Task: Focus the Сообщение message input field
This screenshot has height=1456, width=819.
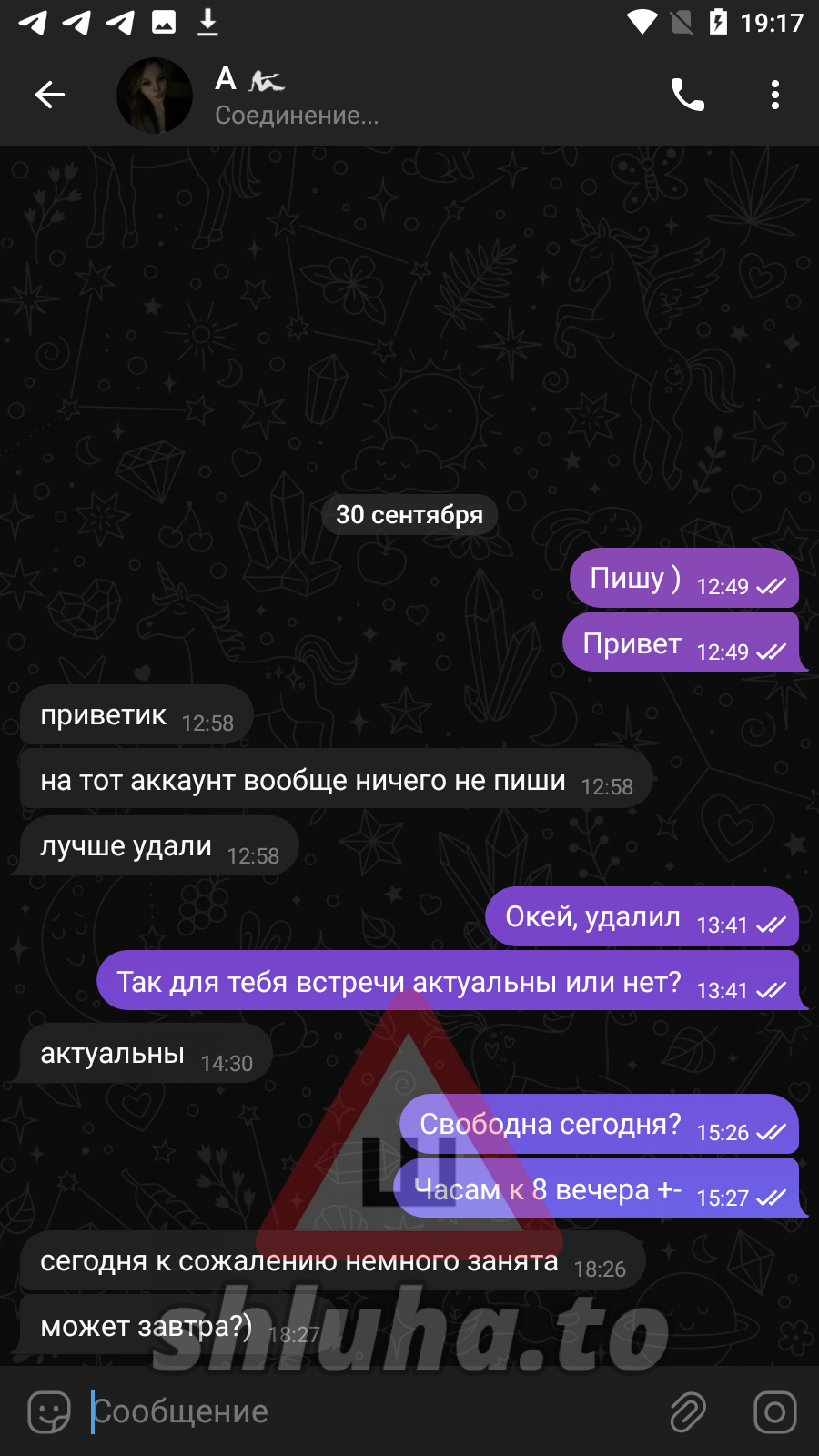Action: click(x=364, y=1412)
